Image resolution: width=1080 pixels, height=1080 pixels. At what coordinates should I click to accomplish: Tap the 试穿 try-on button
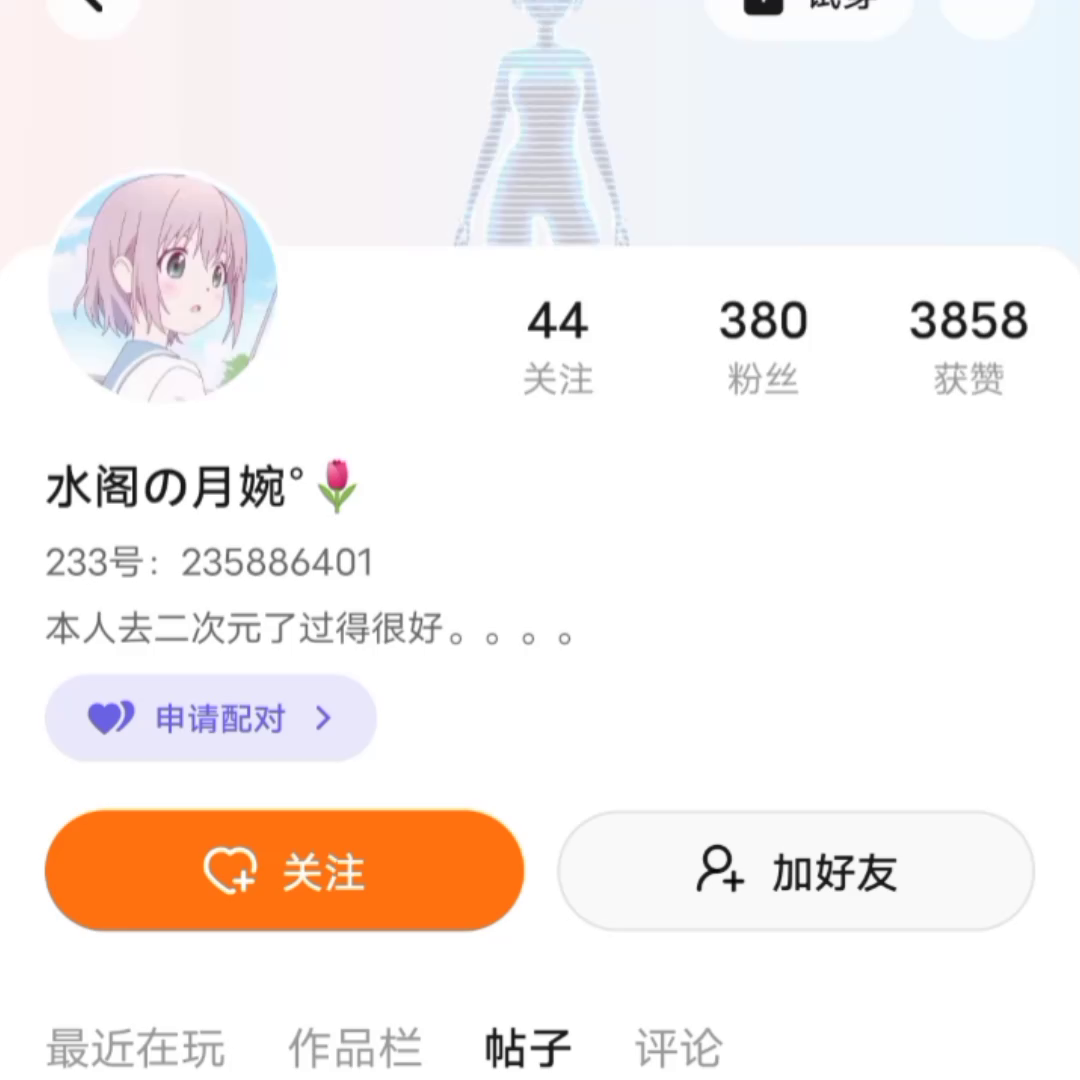pos(808,8)
